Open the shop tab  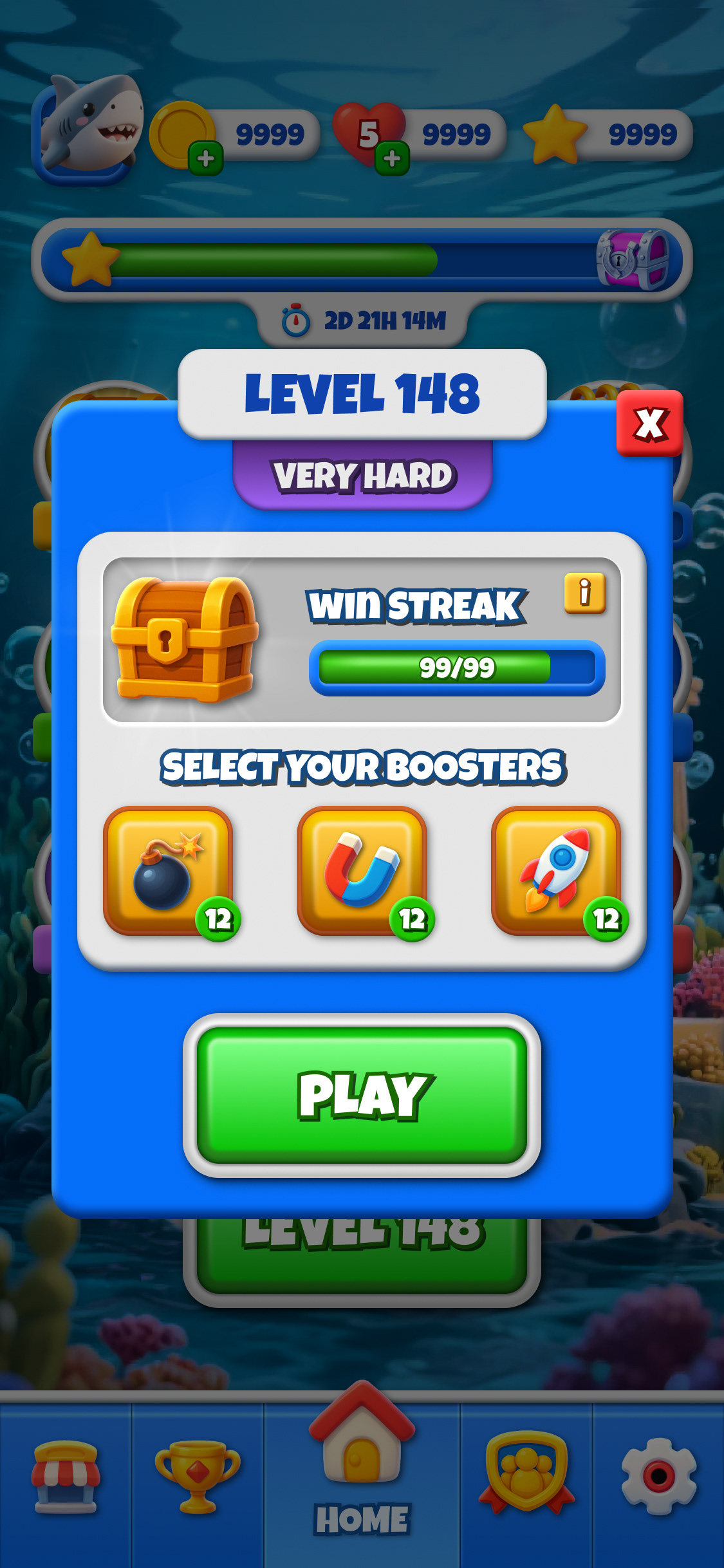click(x=66, y=1479)
